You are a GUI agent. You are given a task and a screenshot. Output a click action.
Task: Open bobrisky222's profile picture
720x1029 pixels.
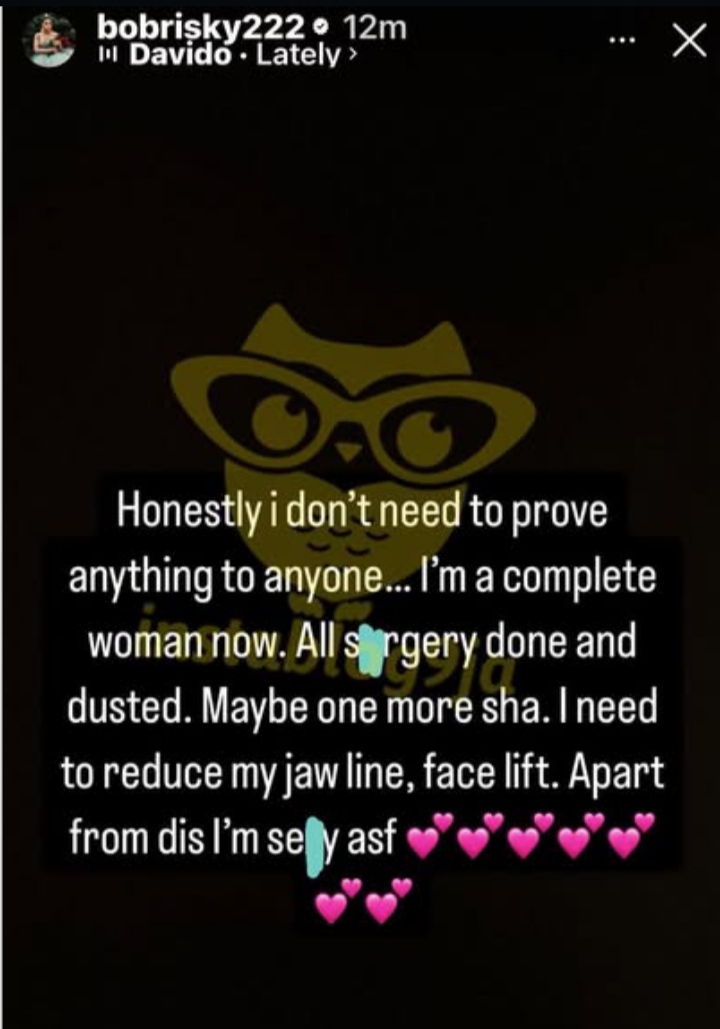pyautogui.click(x=51, y=42)
